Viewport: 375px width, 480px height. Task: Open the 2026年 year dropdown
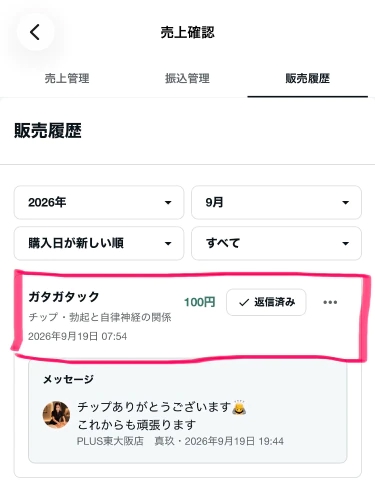click(x=99, y=202)
